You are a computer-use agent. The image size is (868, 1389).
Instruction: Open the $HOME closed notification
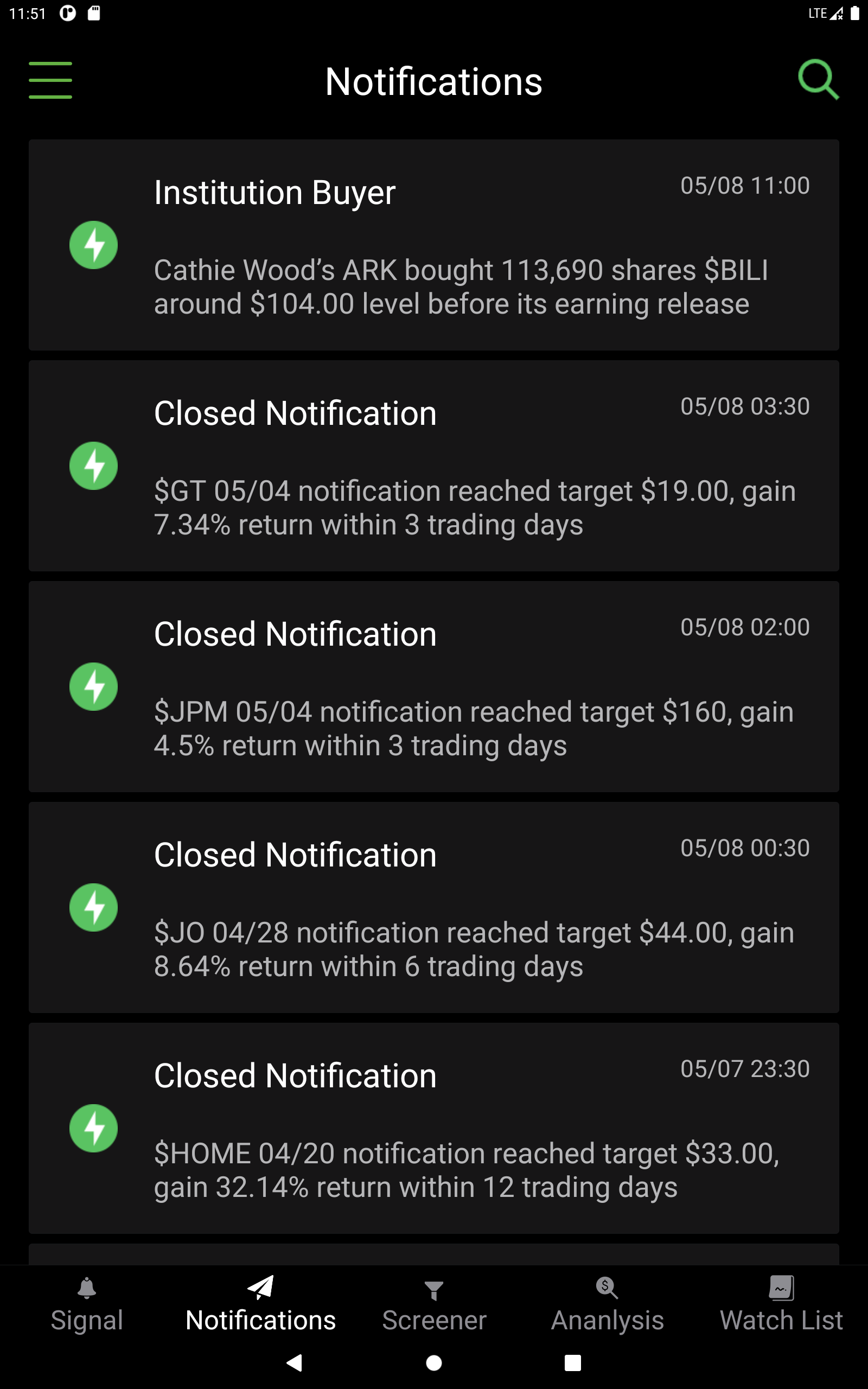coord(434,1129)
